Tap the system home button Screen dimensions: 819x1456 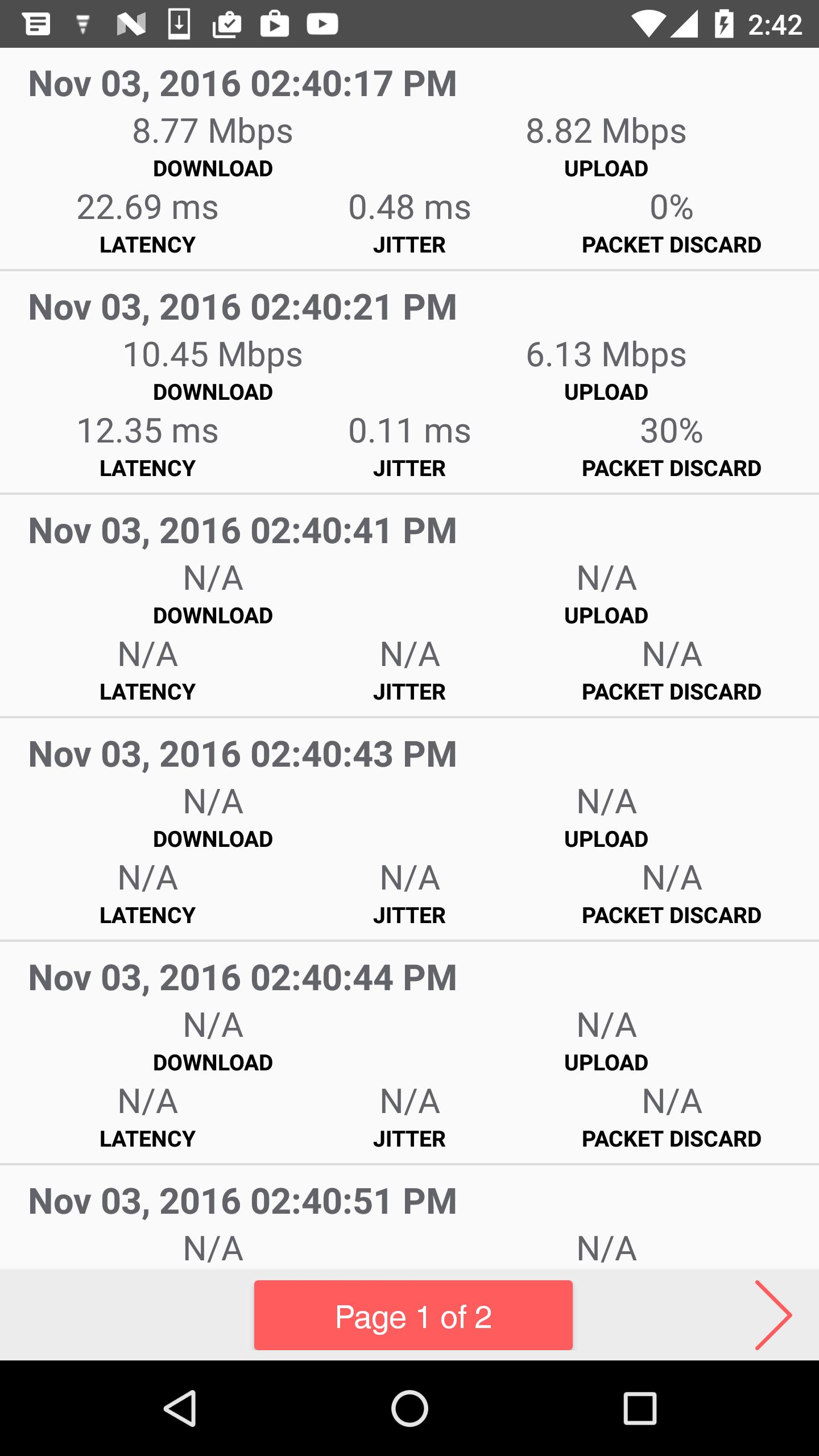(409, 1408)
